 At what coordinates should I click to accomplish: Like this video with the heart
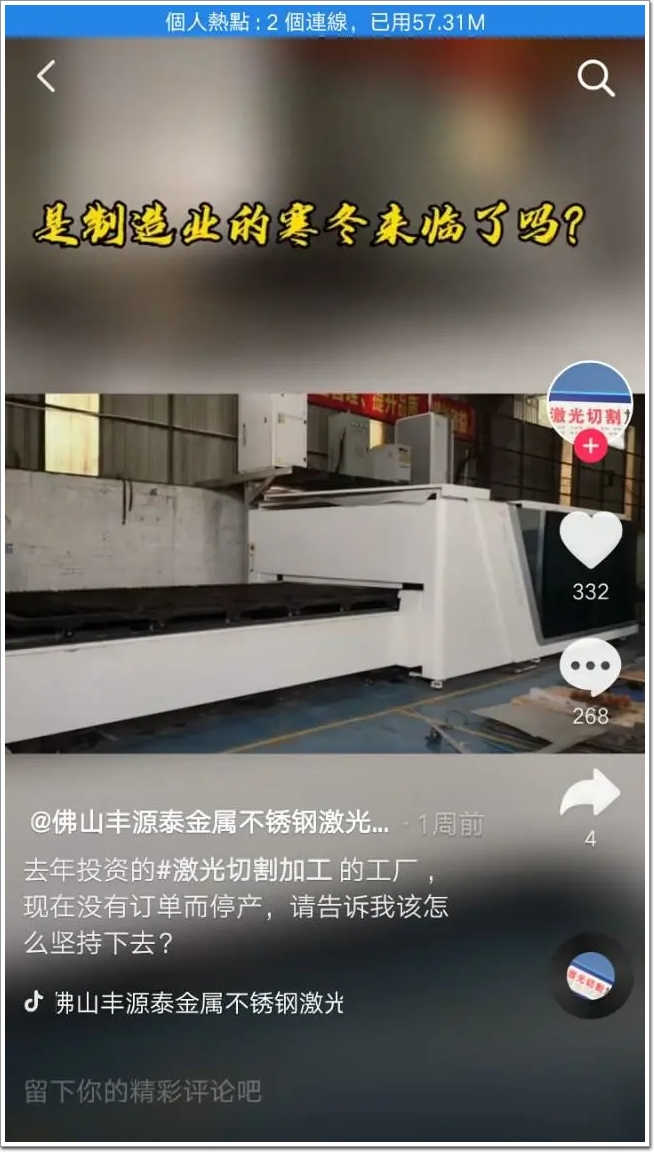click(590, 541)
